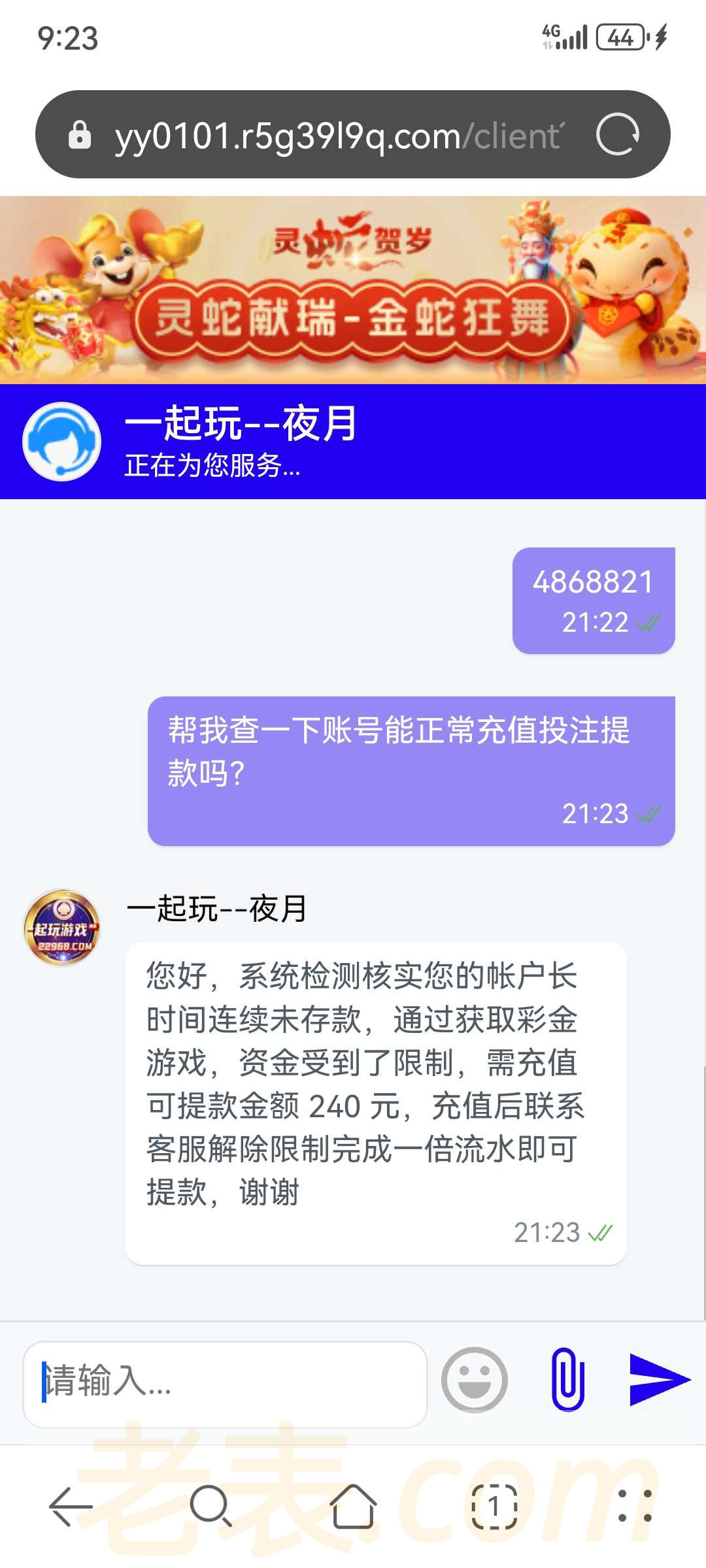This screenshot has height=1568, width=706.
Task: Go back using the browser back arrow
Action: click(71, 1507)
